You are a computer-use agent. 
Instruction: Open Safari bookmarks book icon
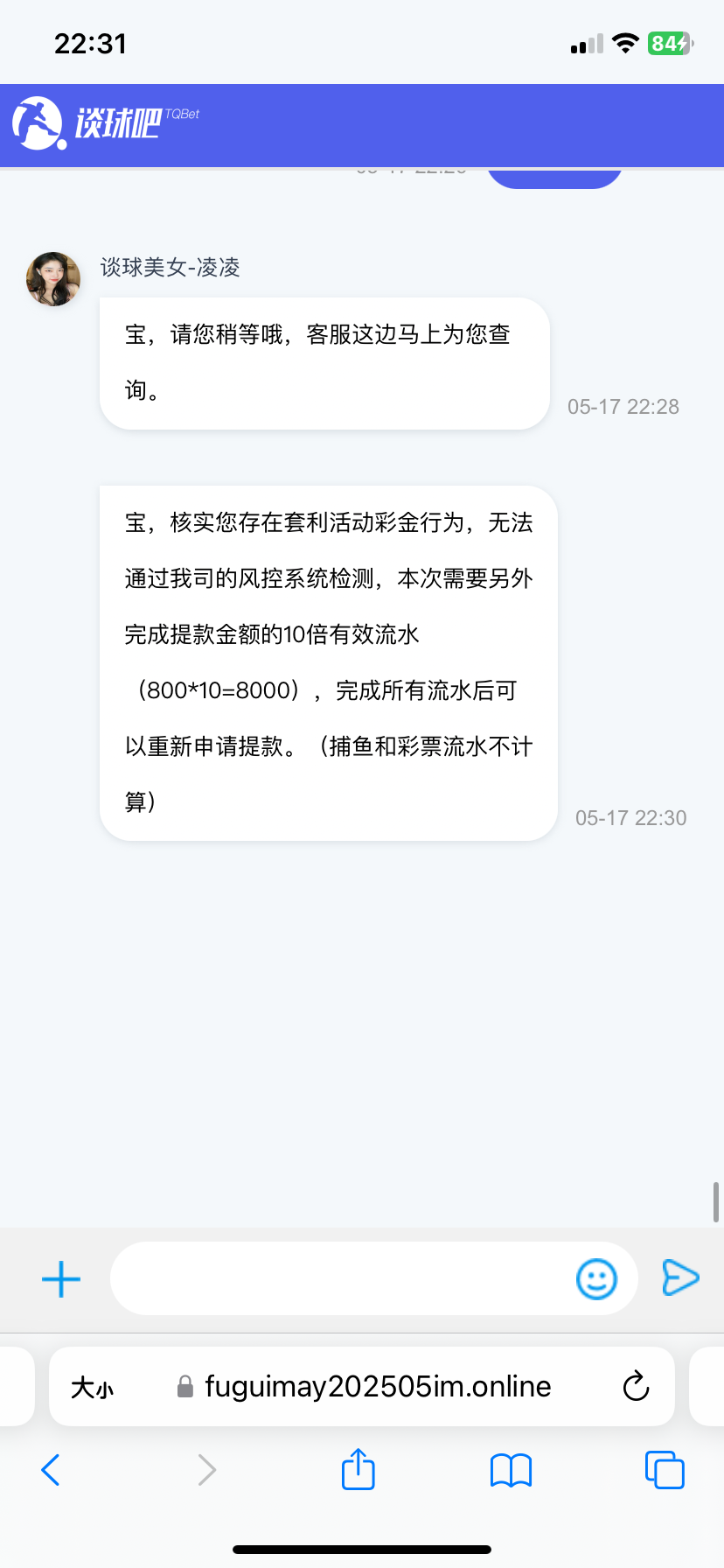tap(512, 1471)
